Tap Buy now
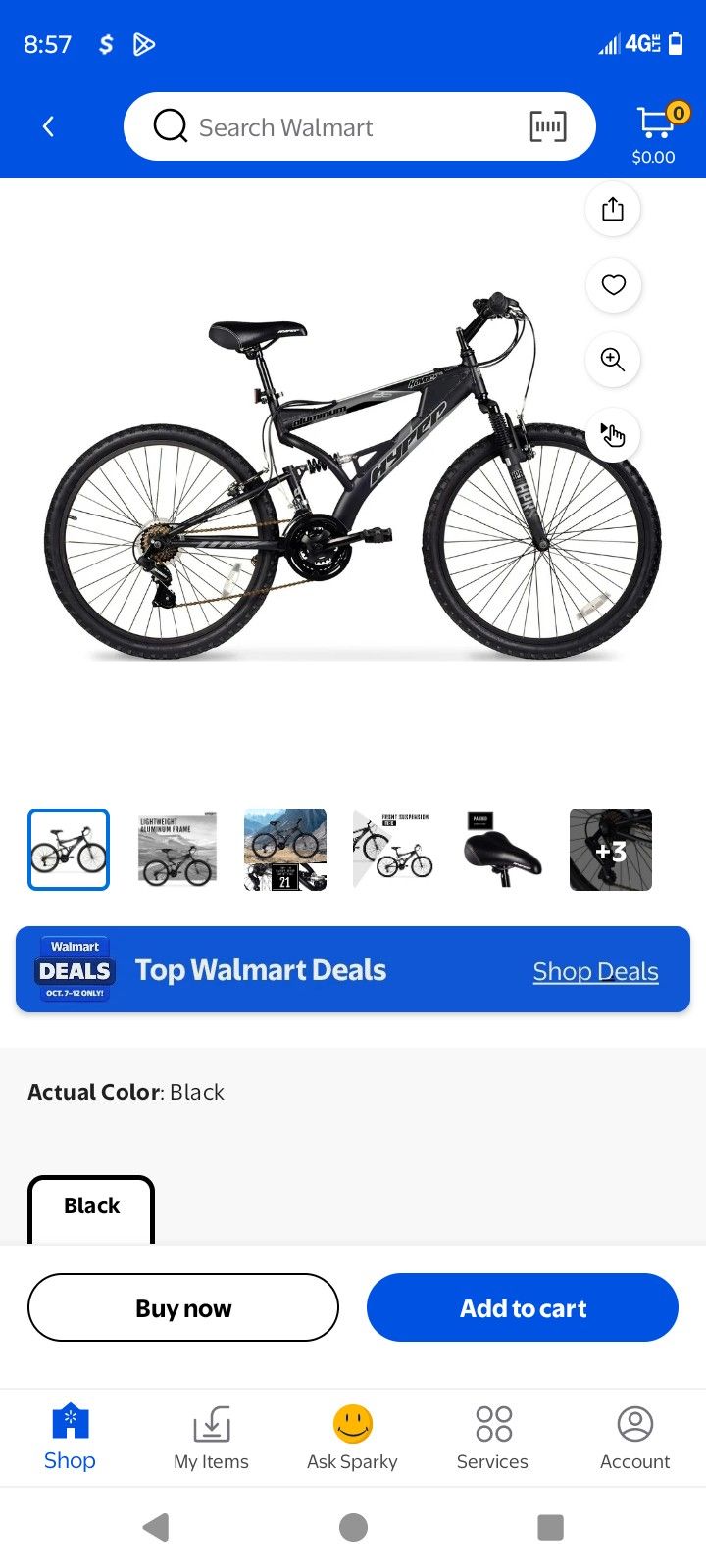This screenshot has width=706, height=1568. 183,1307
